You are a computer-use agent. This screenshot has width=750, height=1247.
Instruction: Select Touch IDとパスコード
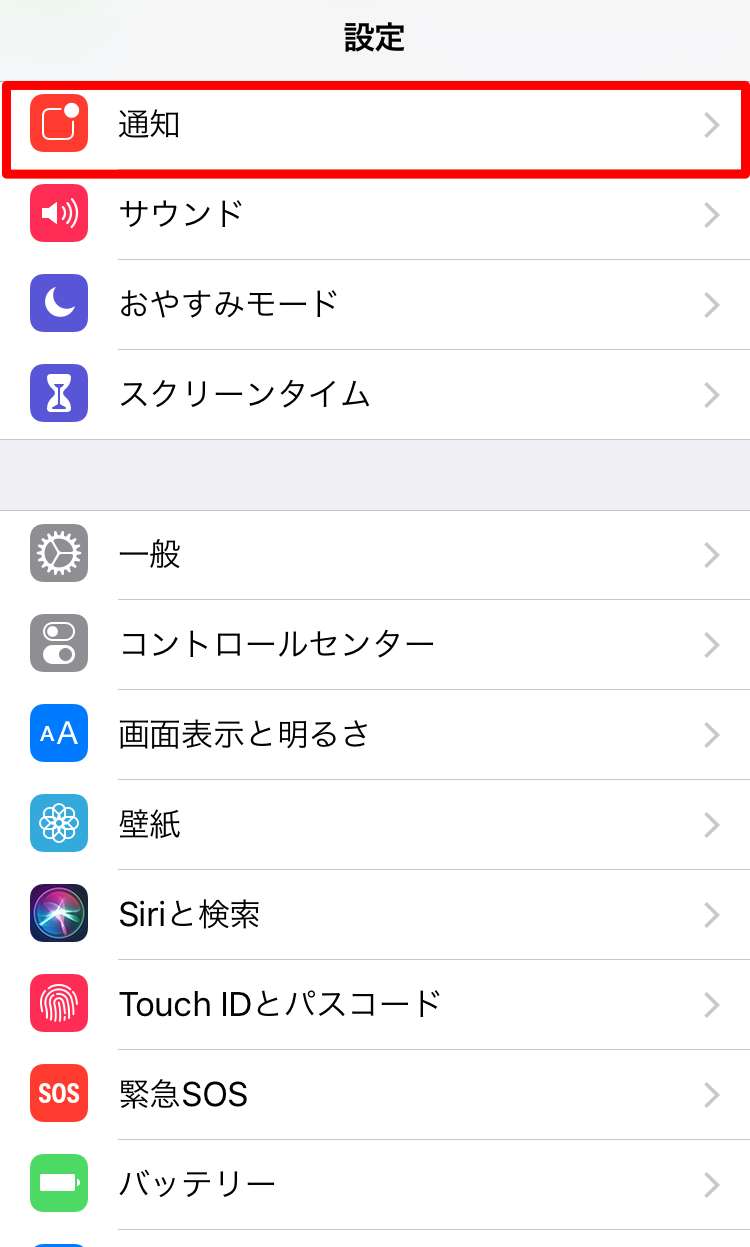tap(375, 1004)
